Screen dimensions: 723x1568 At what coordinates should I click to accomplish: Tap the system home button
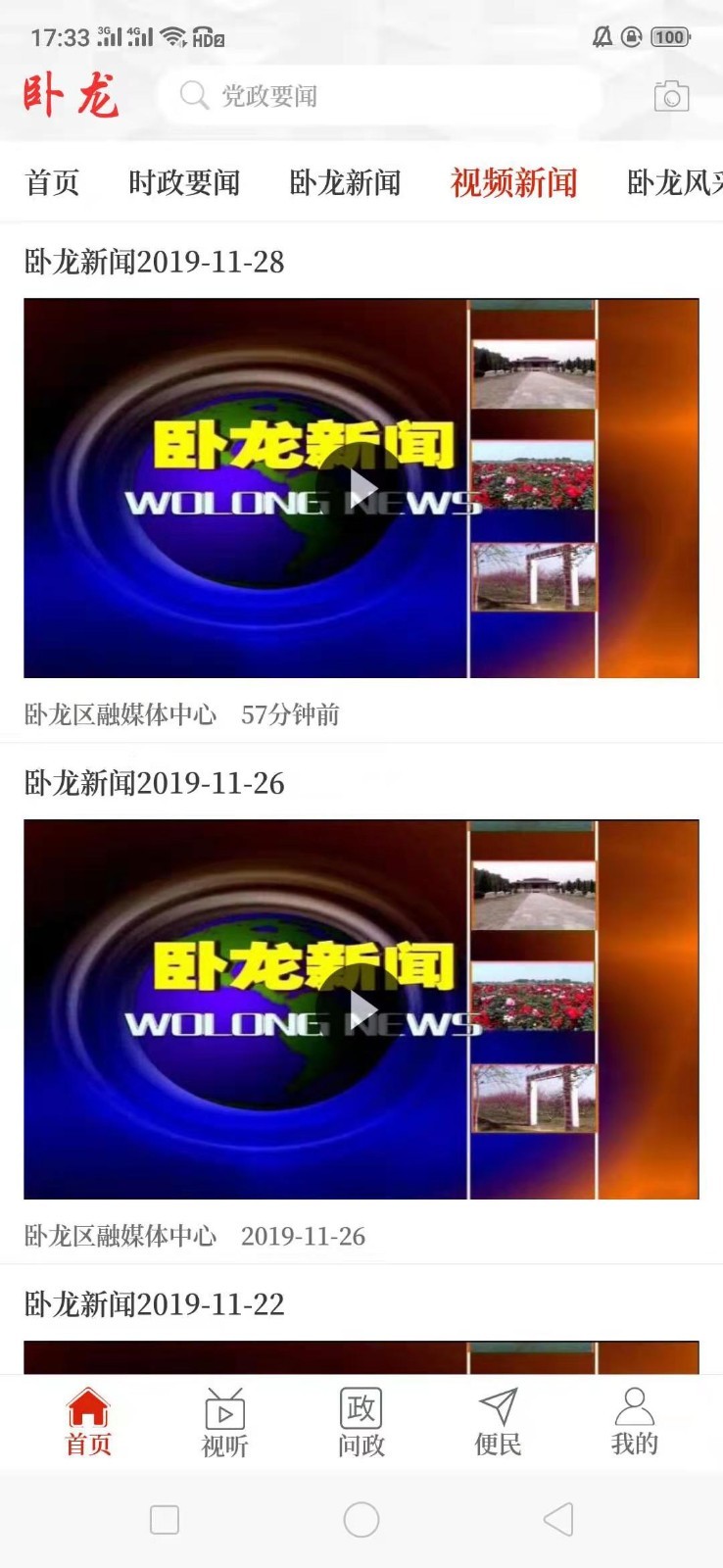pos(361,1520)
